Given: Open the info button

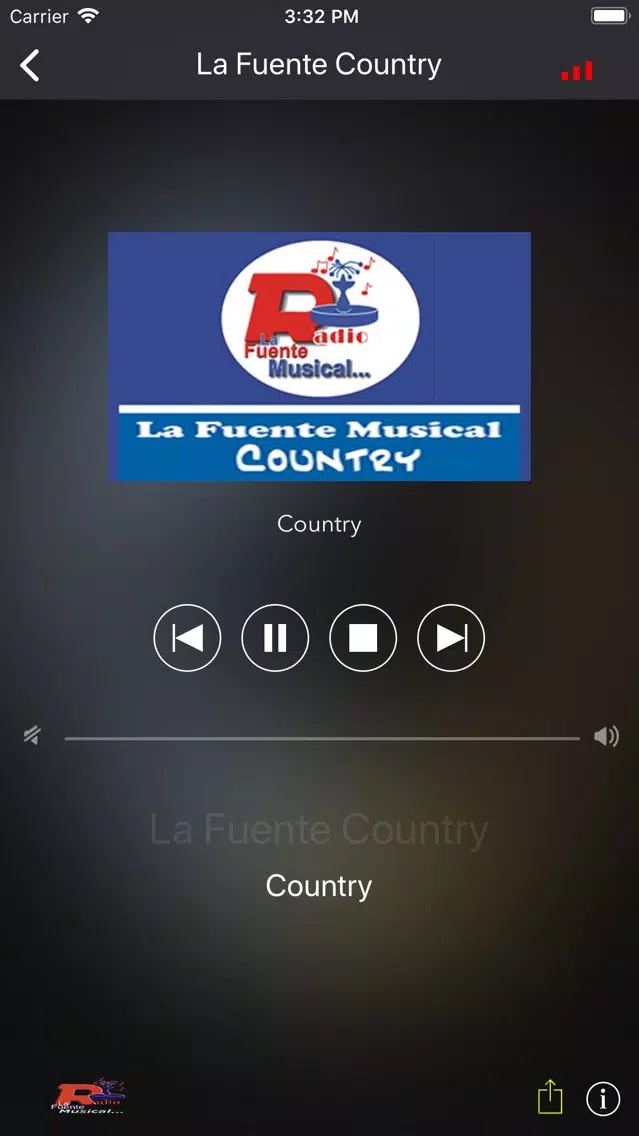Looking at the screenshot, I should (x=603, y=1099).
